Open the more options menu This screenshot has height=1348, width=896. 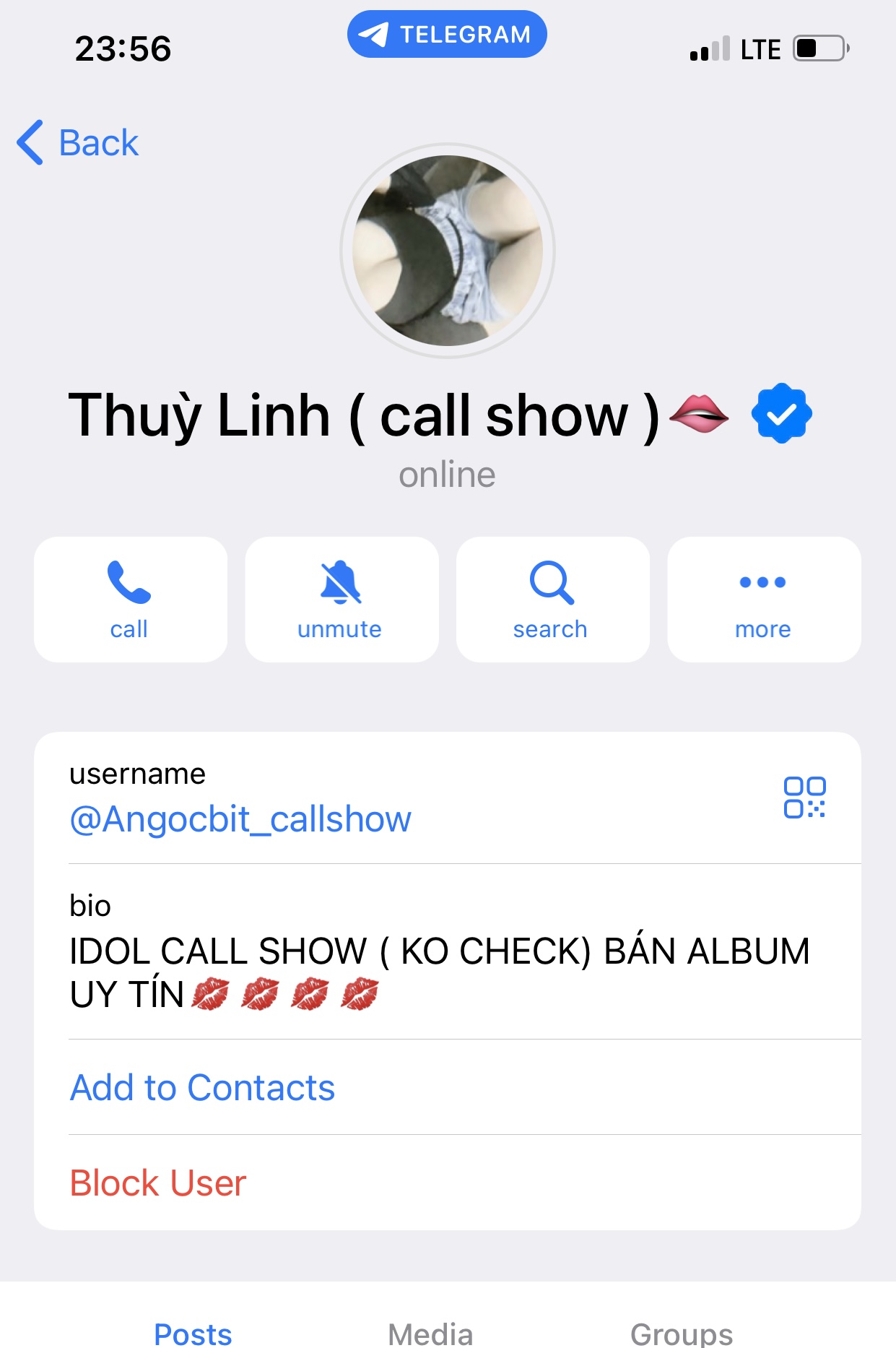763,600
